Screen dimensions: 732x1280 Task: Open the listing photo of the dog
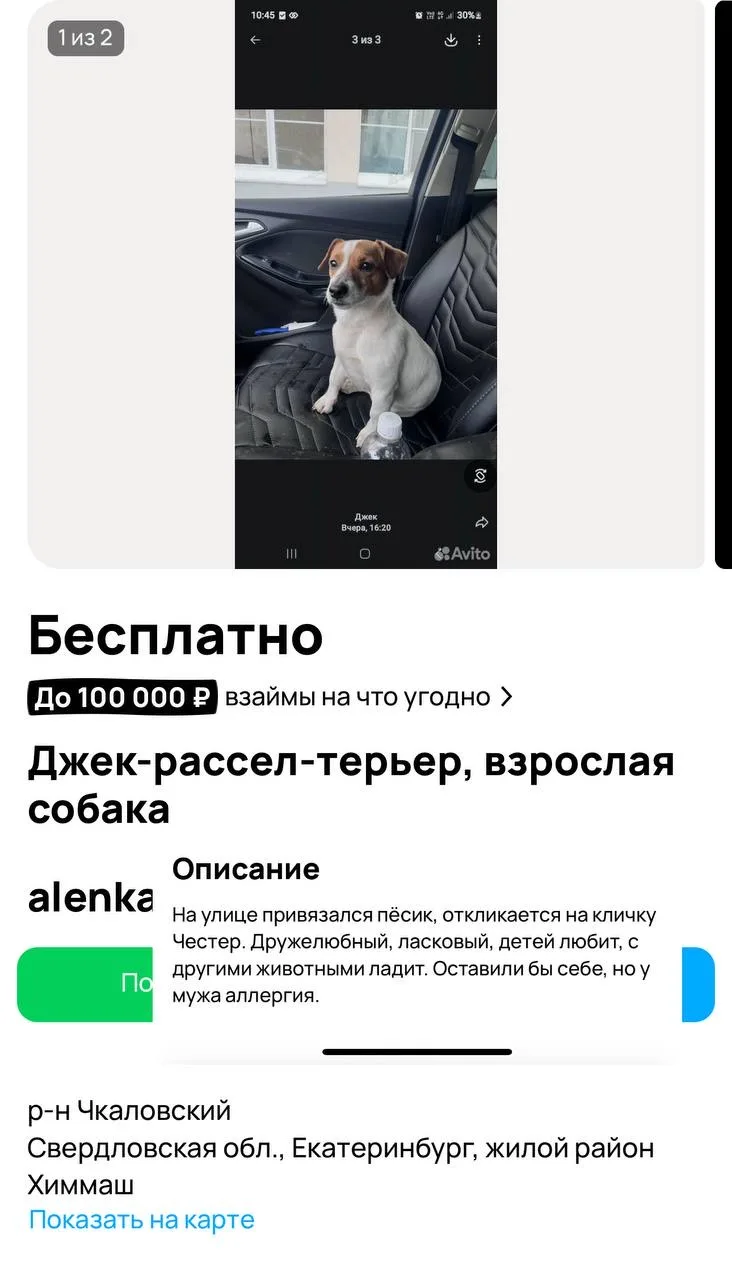[366, 285]
